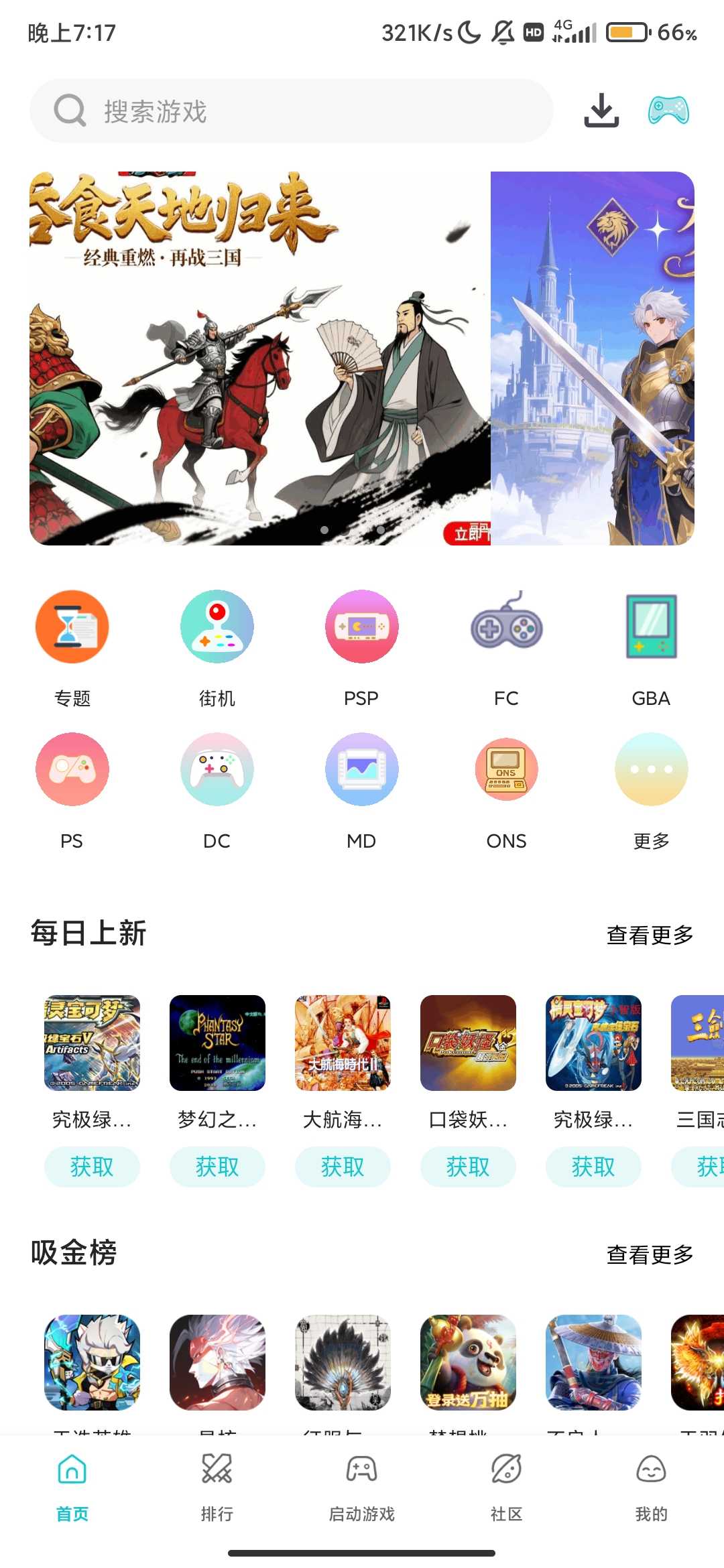
Task: Tap 获取 to get 梦幻之星 game
Action: [217, 1166]
